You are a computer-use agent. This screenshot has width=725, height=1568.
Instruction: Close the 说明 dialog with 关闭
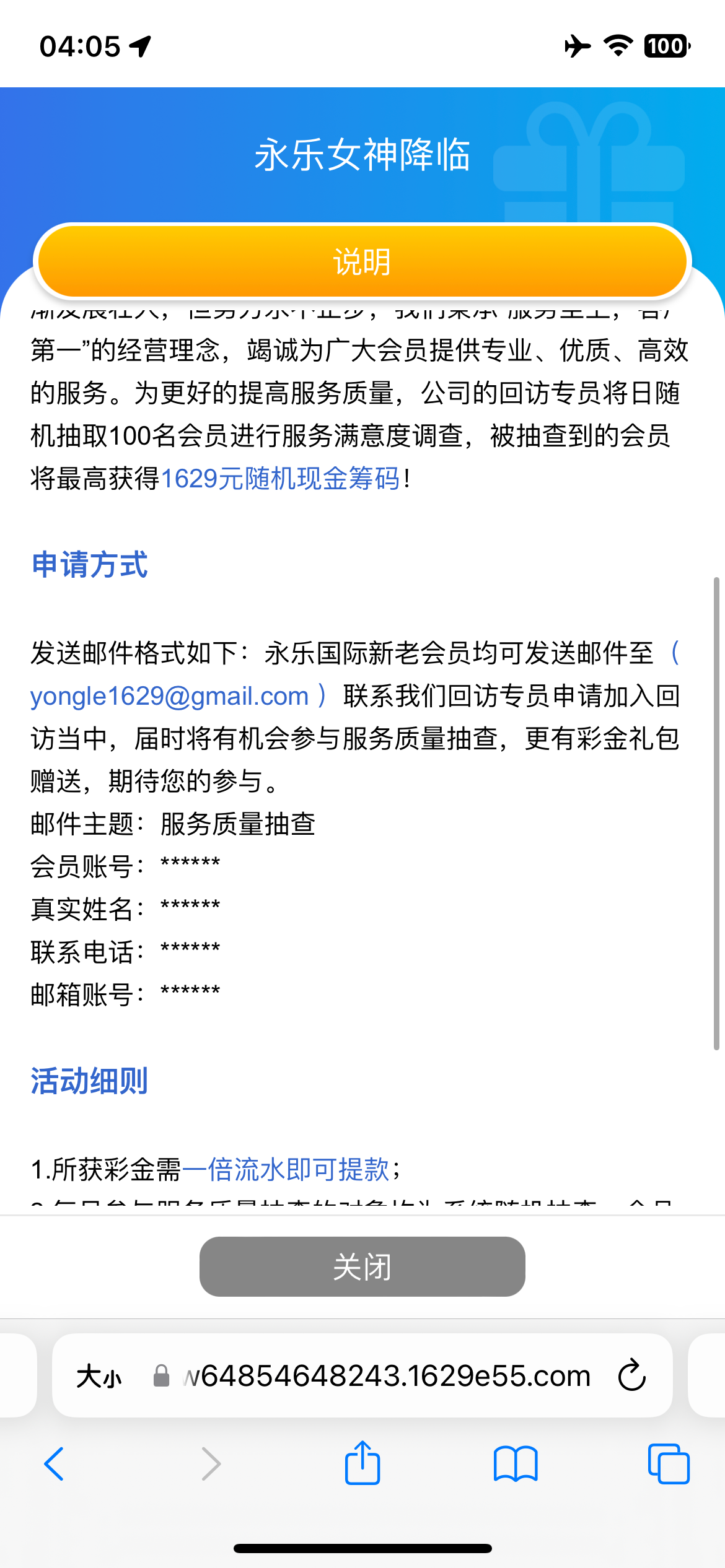click(x=362, y=1266)
